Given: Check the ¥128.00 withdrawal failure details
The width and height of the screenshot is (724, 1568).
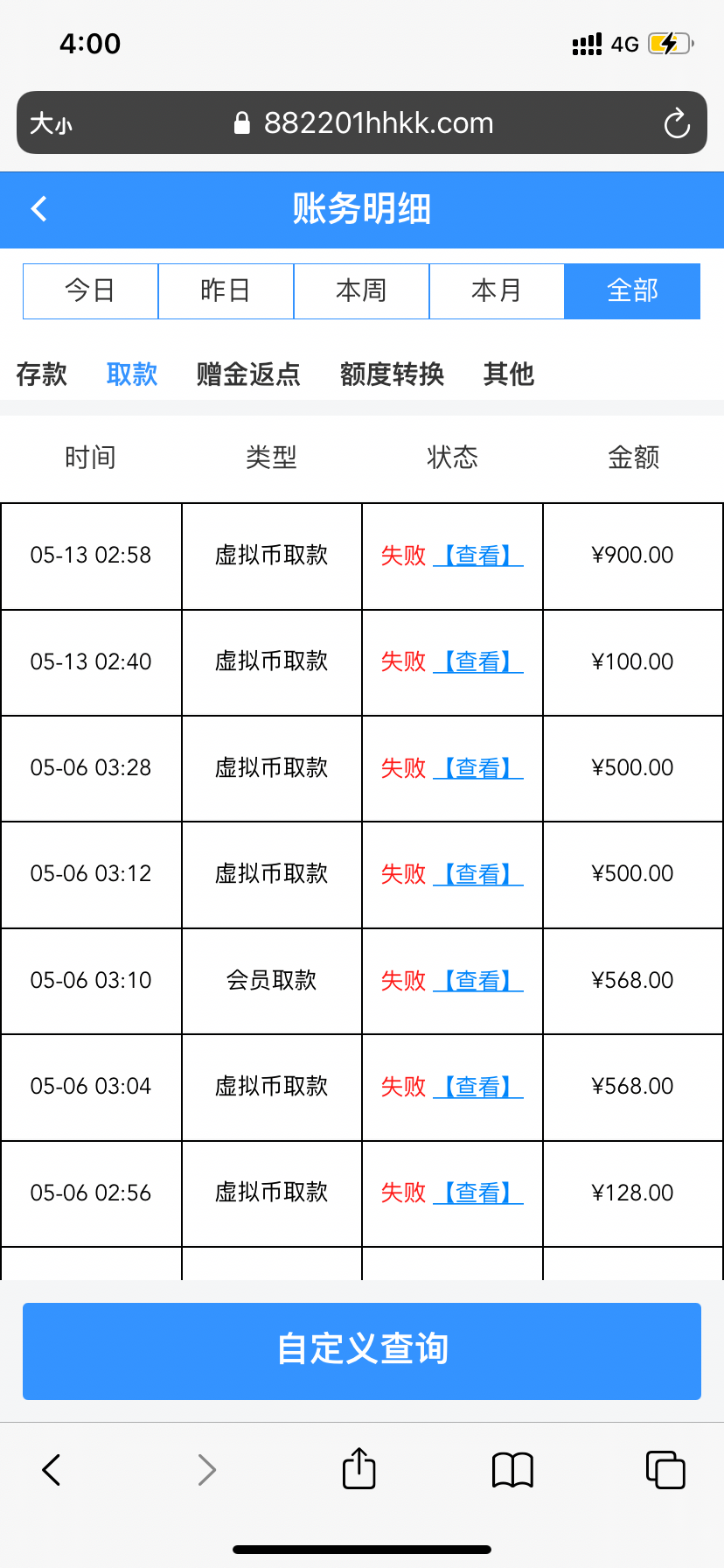Looking at the screenshot, I should coord(478,1193).
